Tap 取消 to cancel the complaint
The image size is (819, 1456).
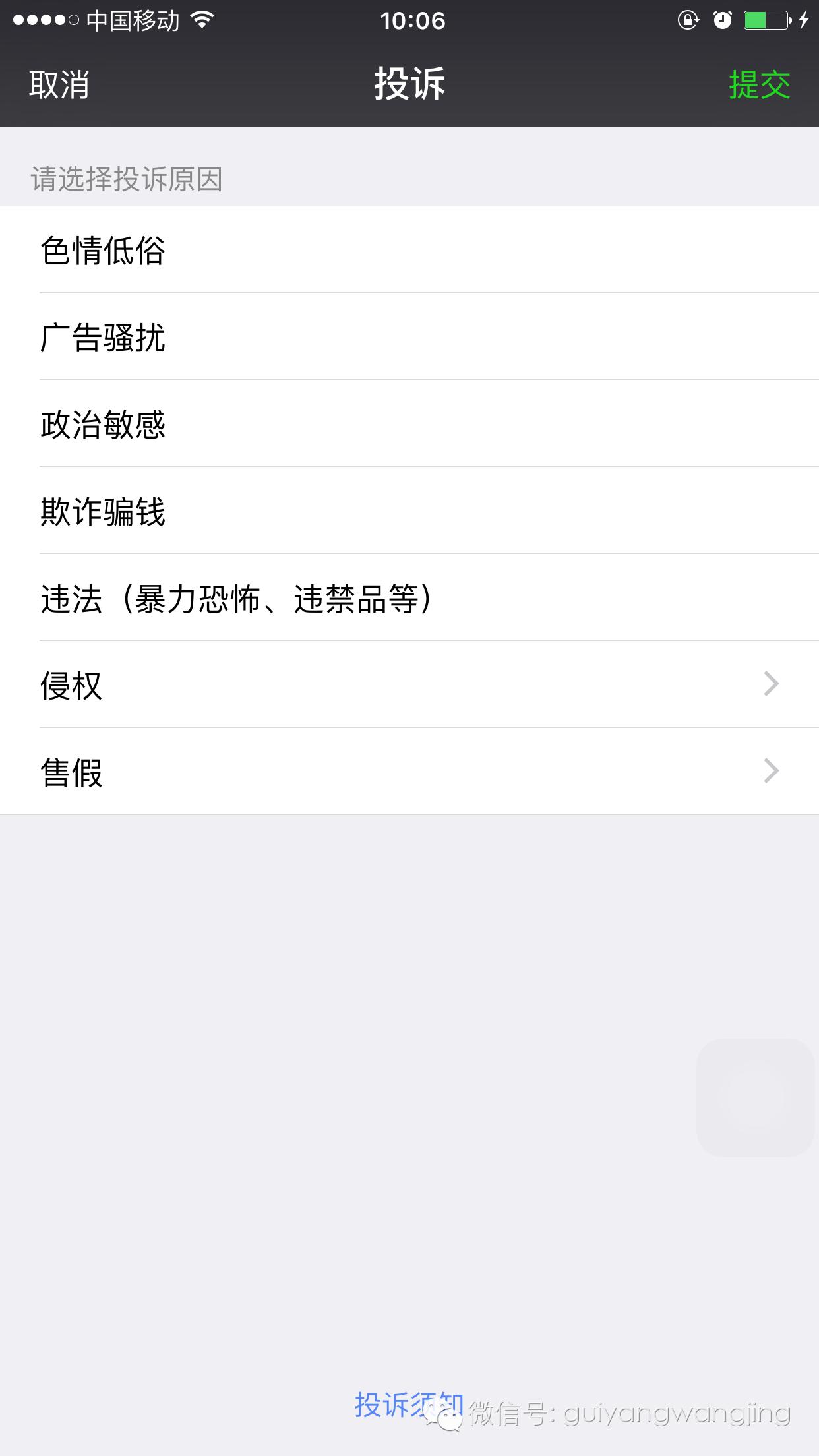click(58, 86)
